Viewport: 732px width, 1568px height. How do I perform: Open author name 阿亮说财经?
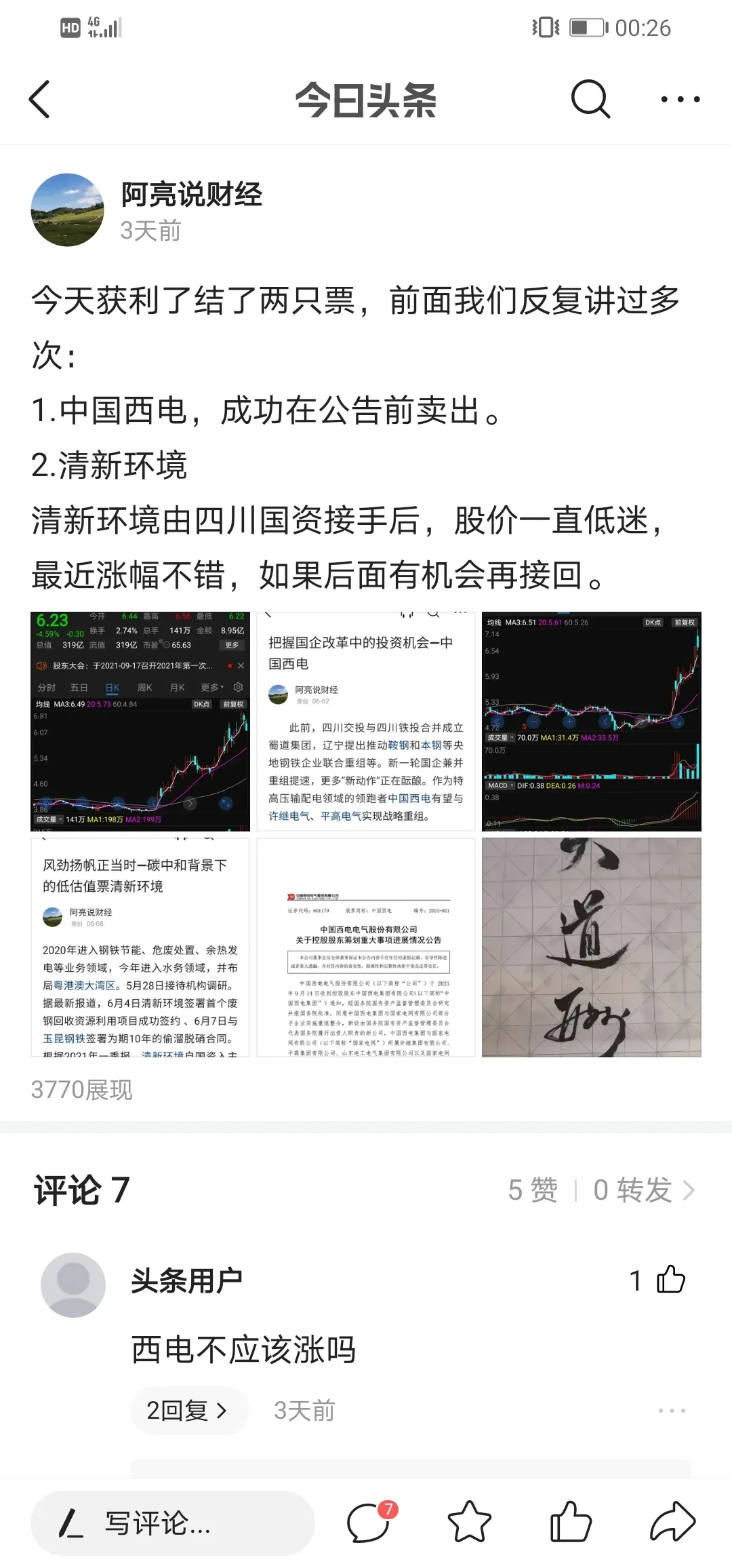[191, 195]
